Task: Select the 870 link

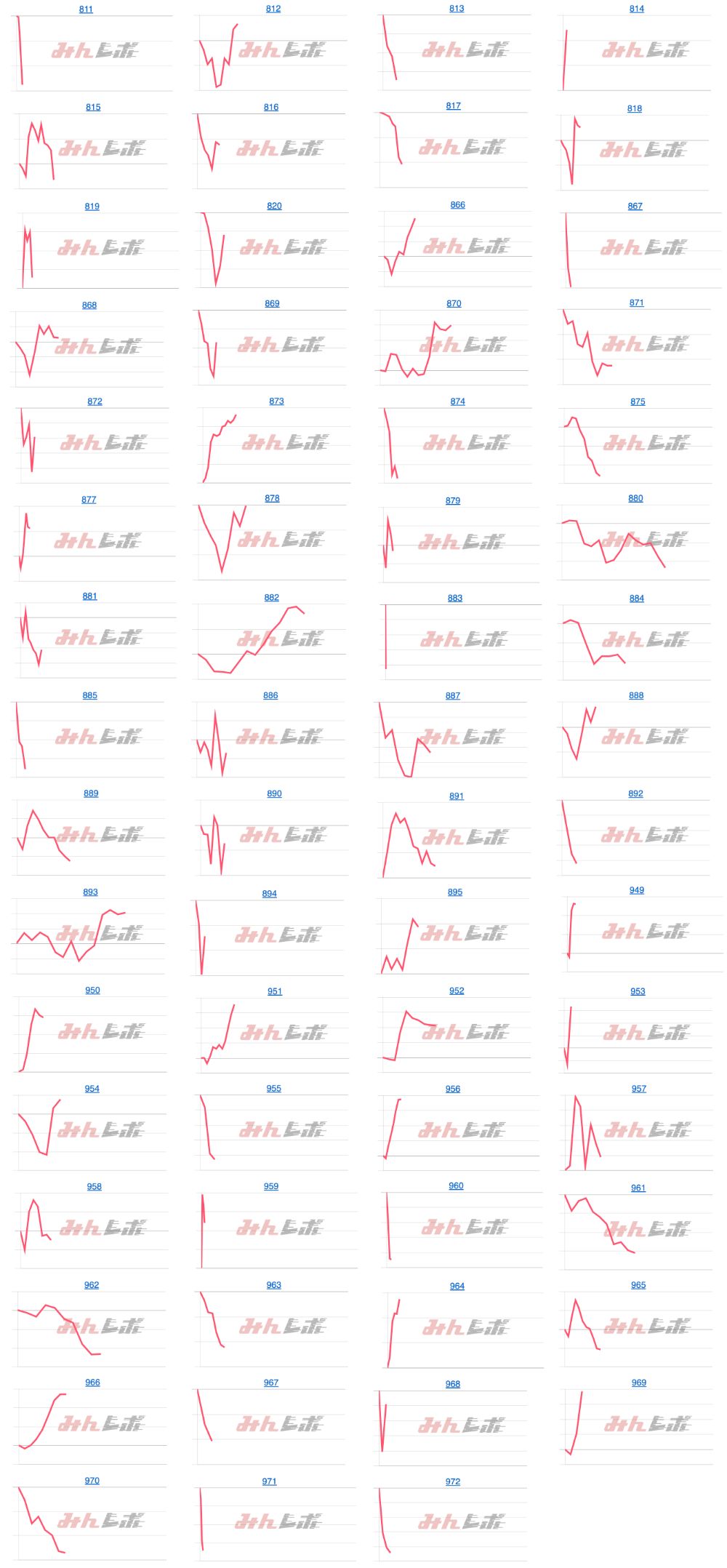Action: pyautogui.click(x=454, y=303)
